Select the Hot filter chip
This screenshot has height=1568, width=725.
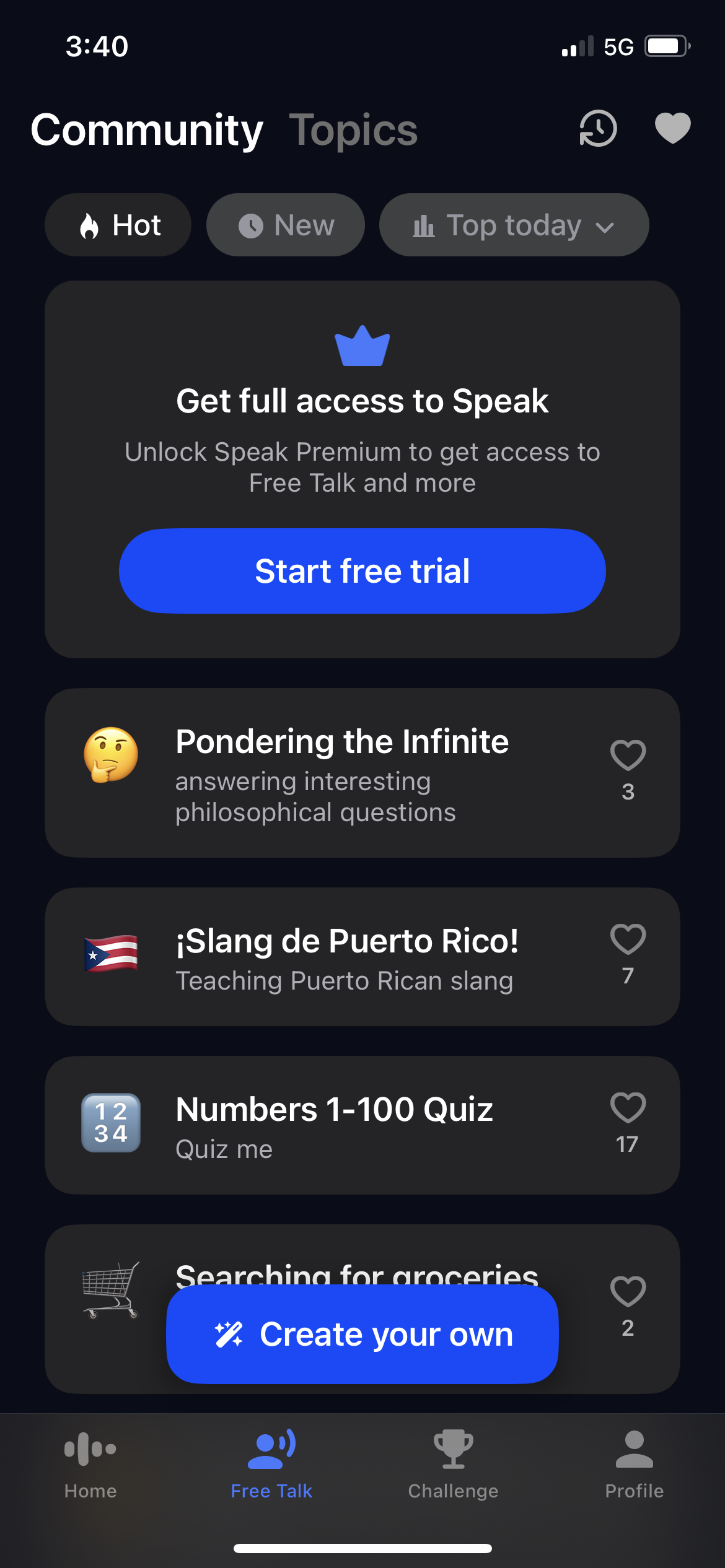click(x=118, y=225)
